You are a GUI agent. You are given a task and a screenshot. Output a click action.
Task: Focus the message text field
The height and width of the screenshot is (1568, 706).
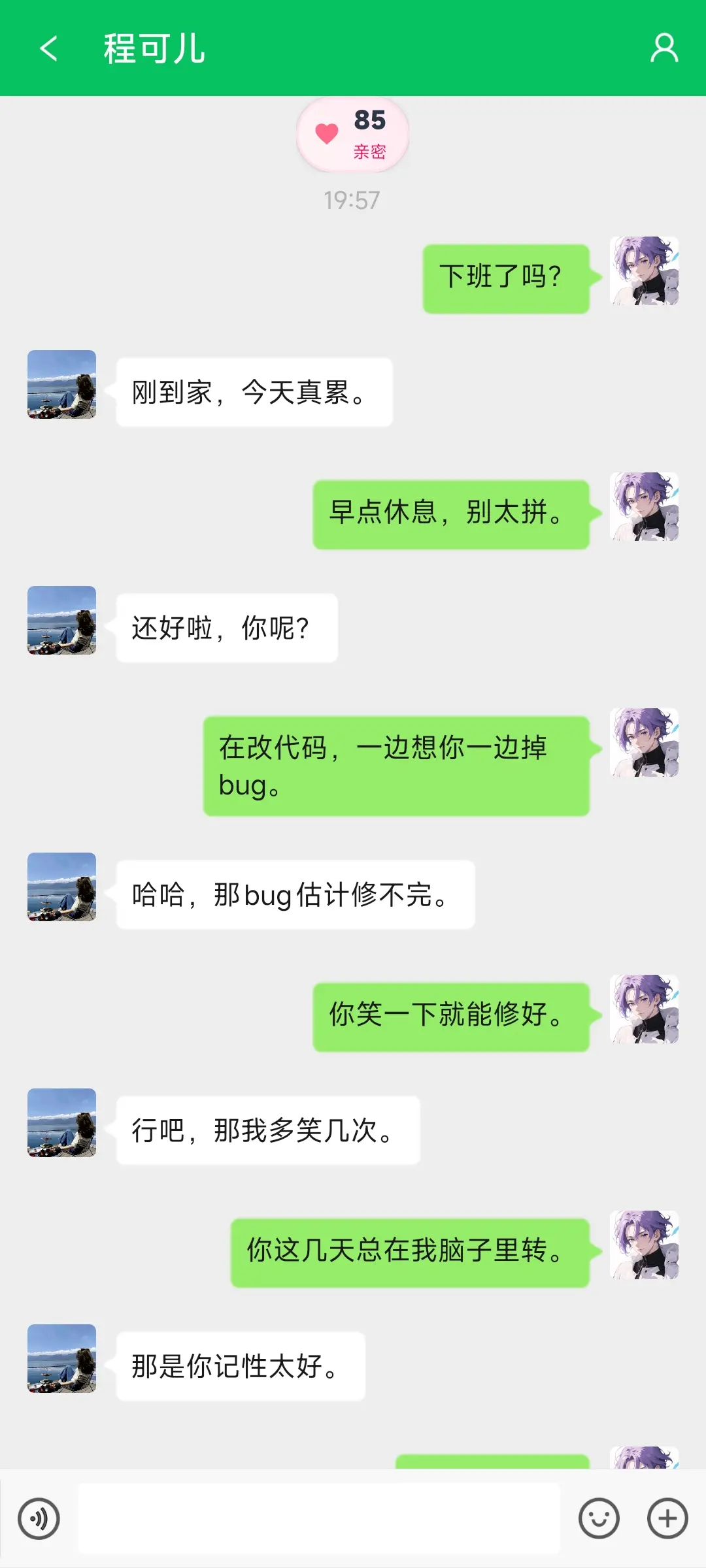pos(319,1518)
